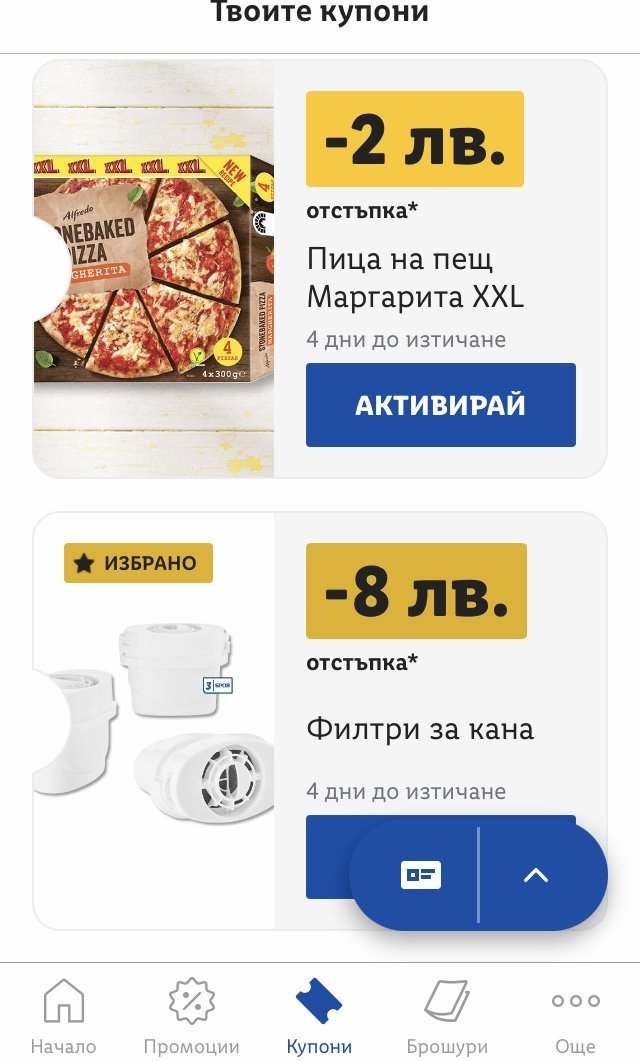
Task: Switch to the Промоции tab
Action: coord(191,1015)
